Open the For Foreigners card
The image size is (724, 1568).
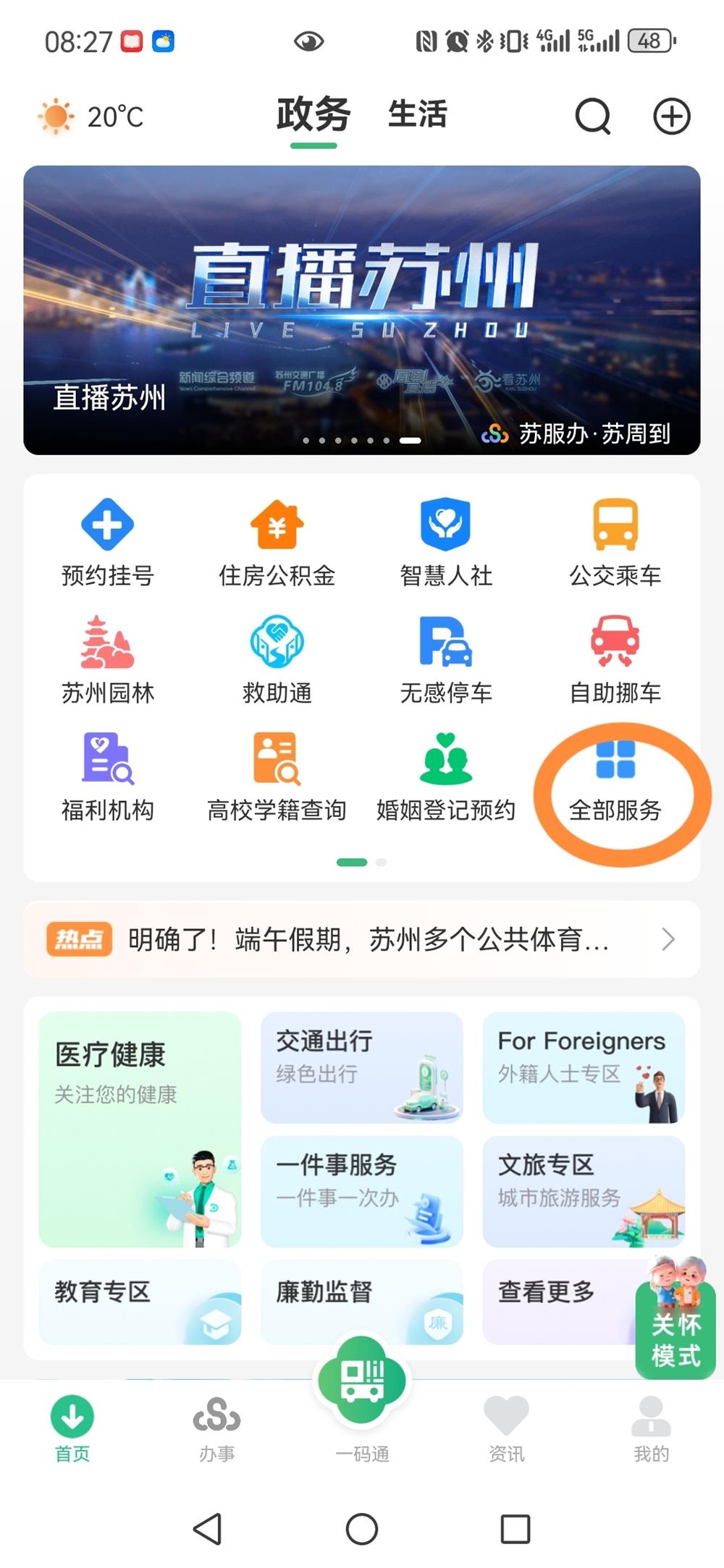coord(584,1067)
